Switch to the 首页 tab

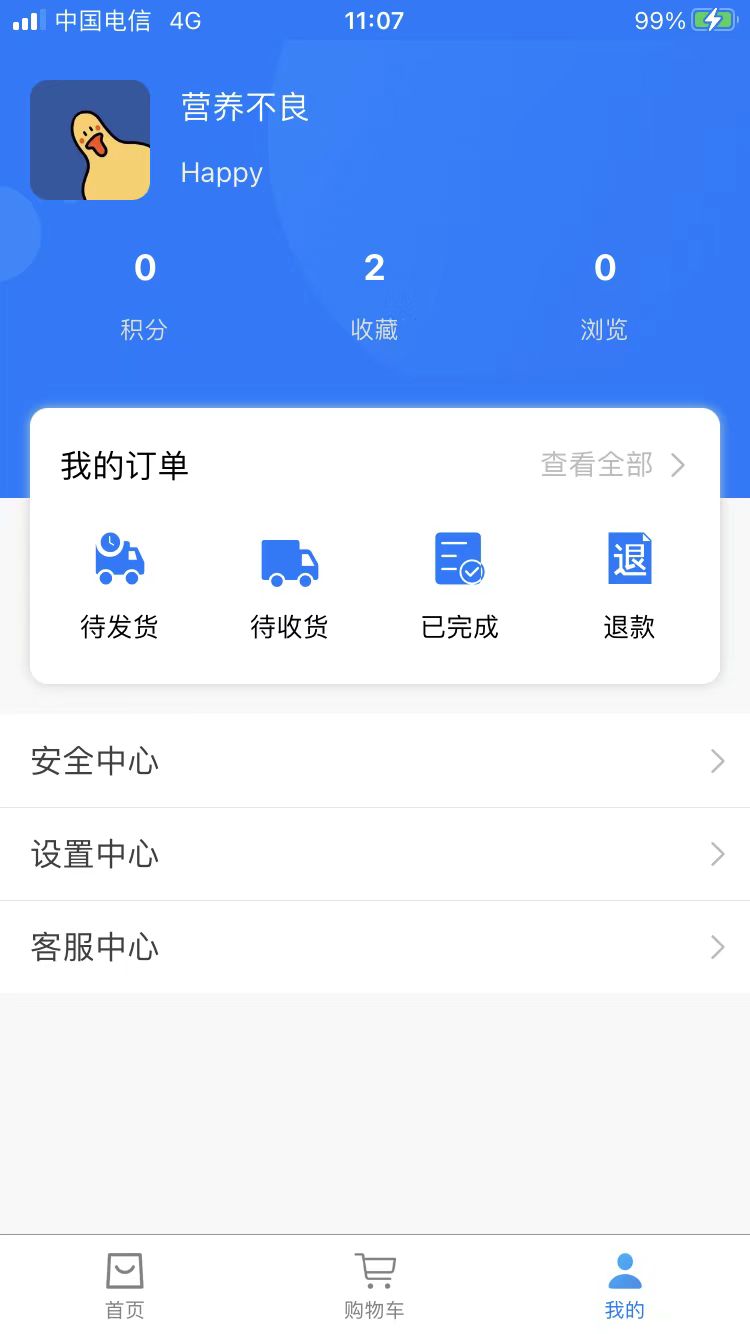[x=125, y=1286]
